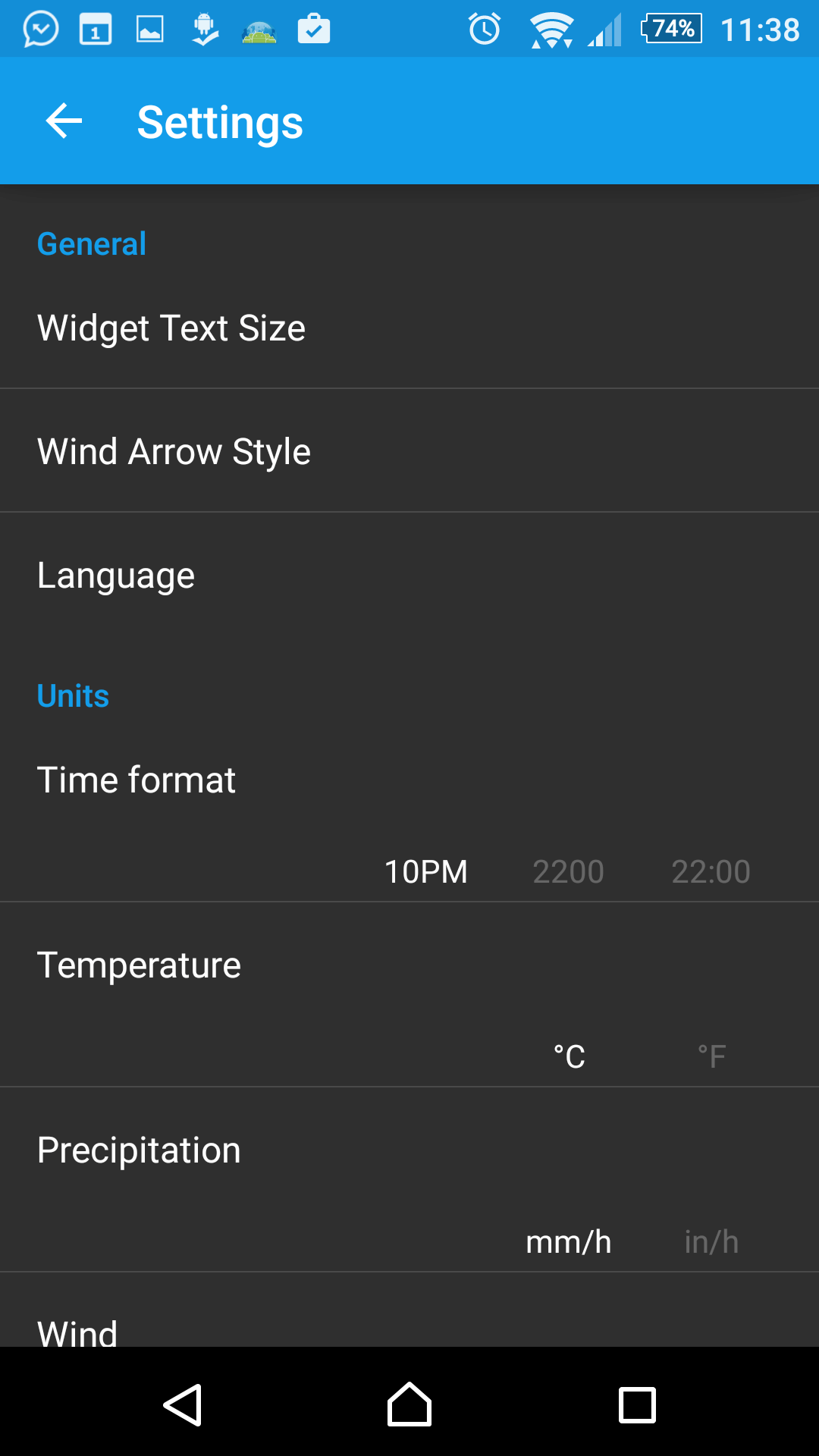The width and height of the screenshot is (819, 1456).
Task: Select mm/h for precipitation
Action: click(569, 1242)
